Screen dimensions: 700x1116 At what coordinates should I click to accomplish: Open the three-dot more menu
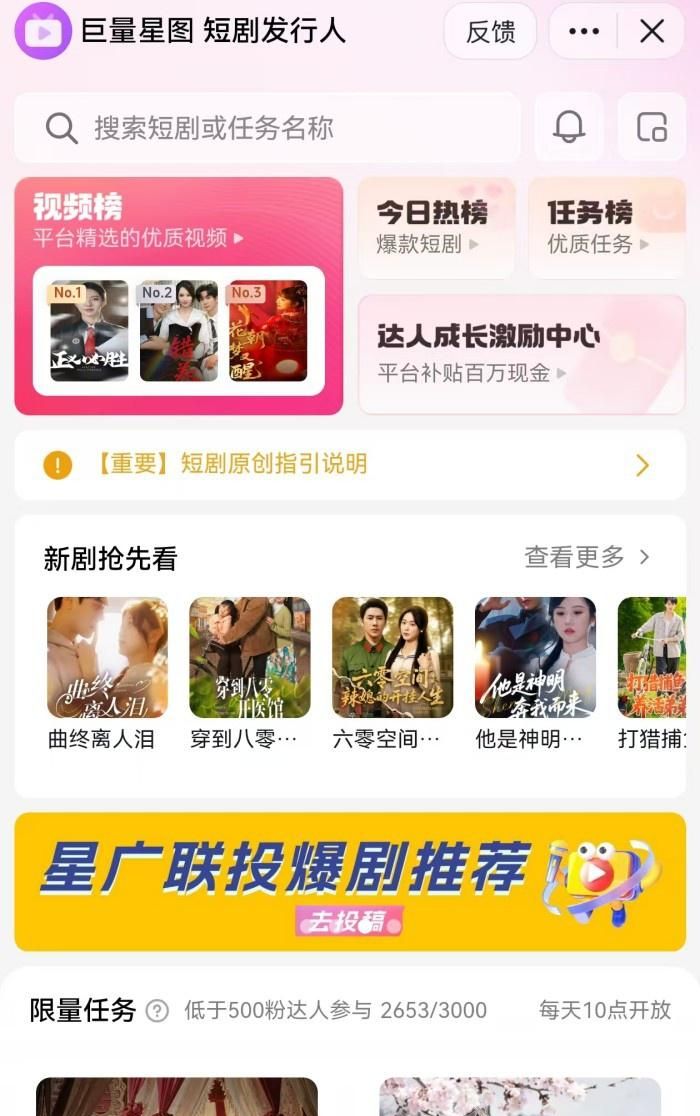click(x=584, y=32)
